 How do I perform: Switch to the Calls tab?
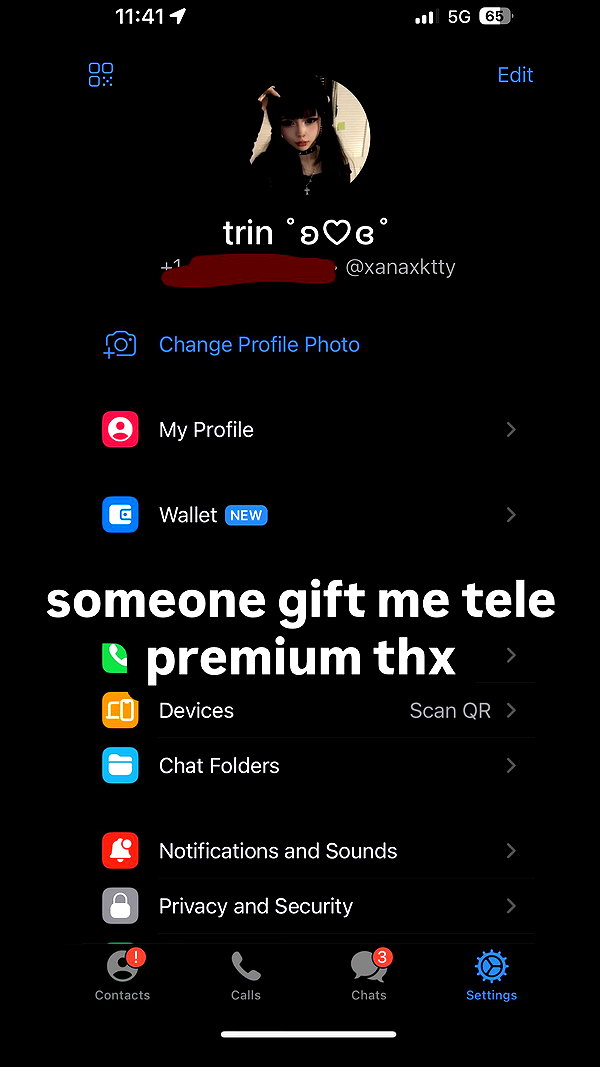(x=246, y=975)
